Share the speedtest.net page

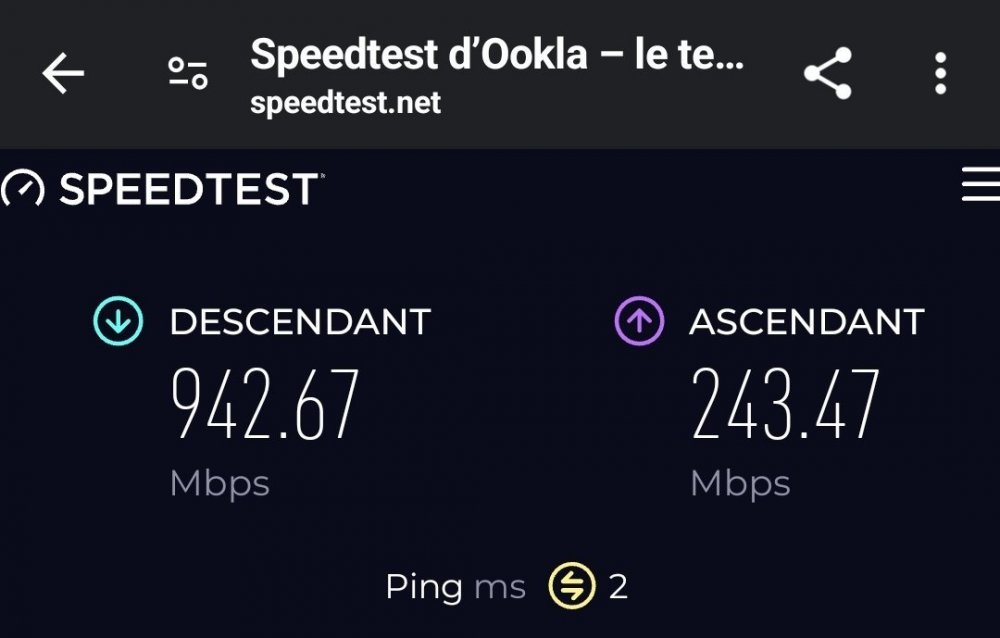(x=828, y=74)
